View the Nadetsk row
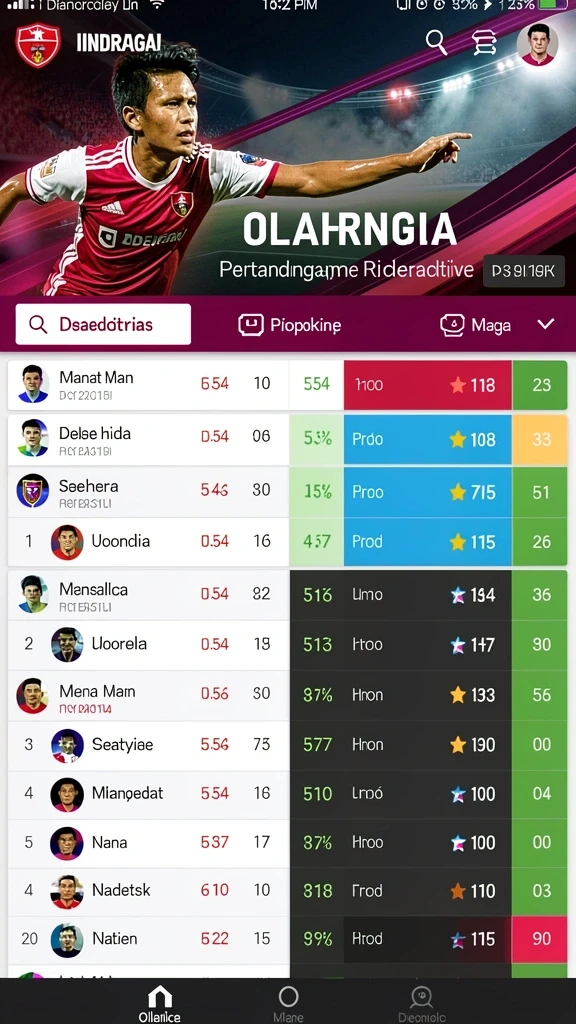The height and width of the screenshot is (1024, 576). click(287, 891)
